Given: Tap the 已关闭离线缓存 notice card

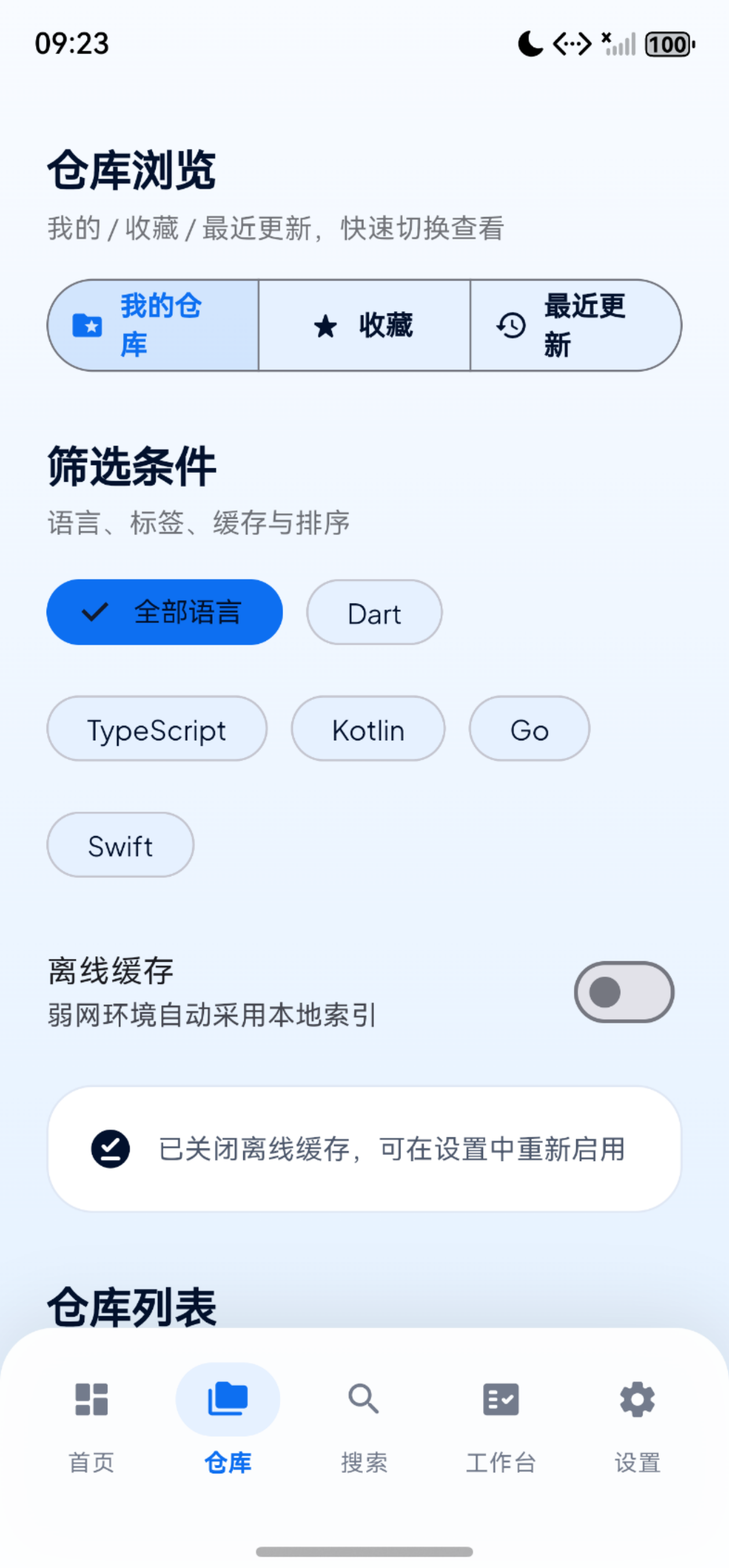Looking at the screenshot, I should pos(364,1149).
